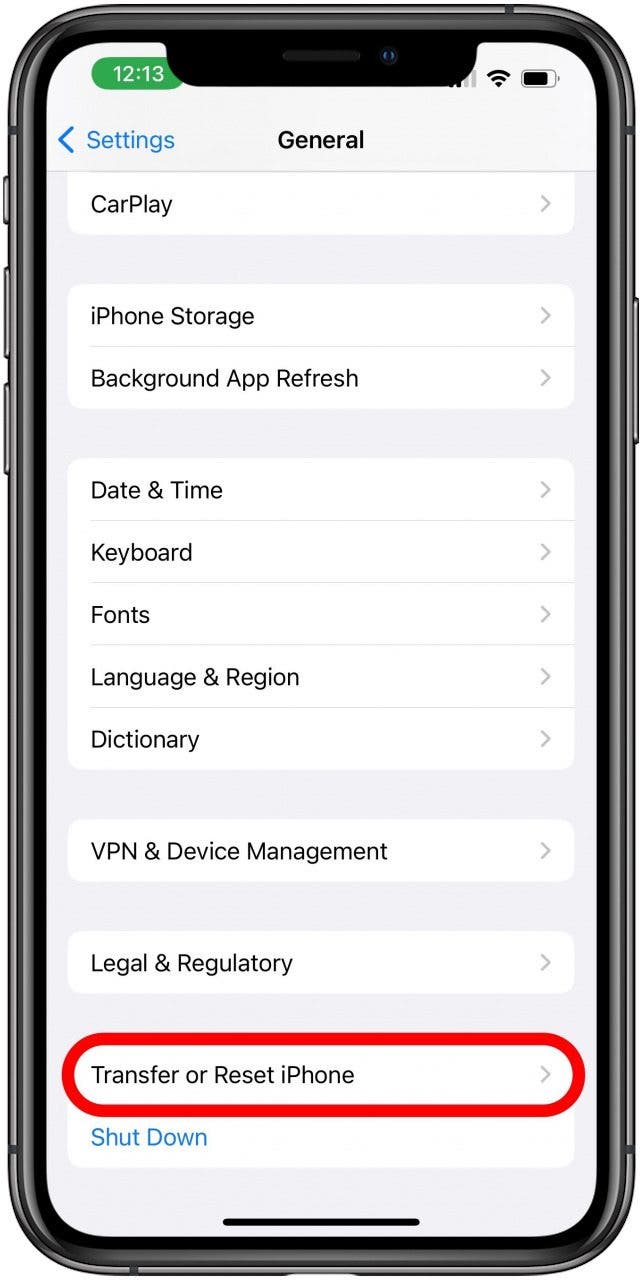Open CarPlay settings
Screen dimensions: 642x1280
(x=320, y=204)
